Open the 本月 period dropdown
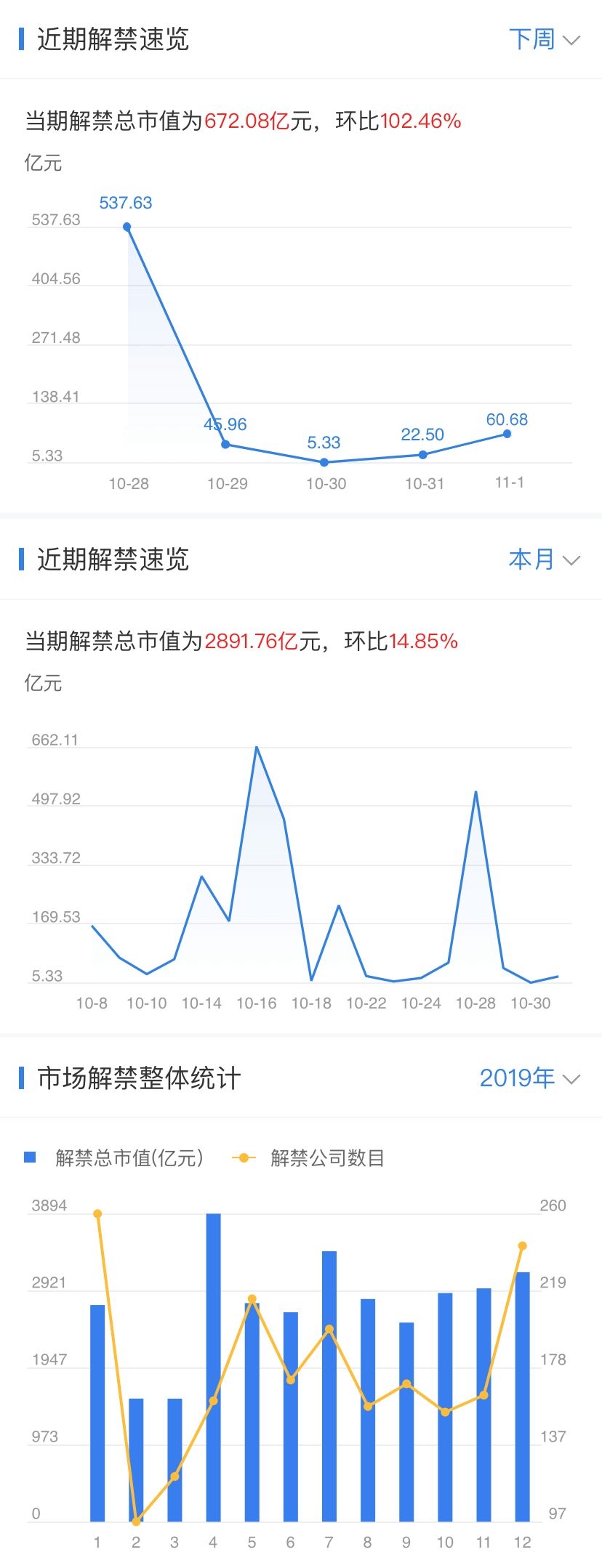 pos(543,559)
